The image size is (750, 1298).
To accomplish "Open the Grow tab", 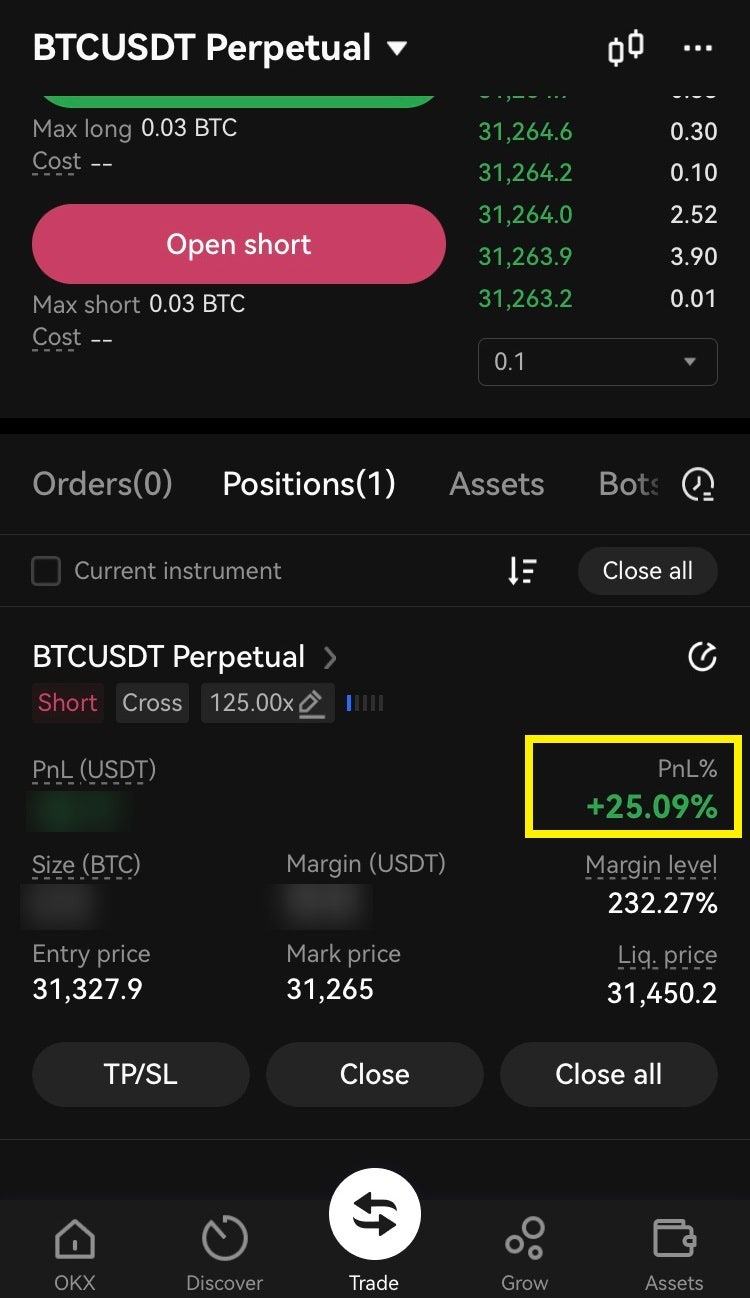I will point(525,1254).
